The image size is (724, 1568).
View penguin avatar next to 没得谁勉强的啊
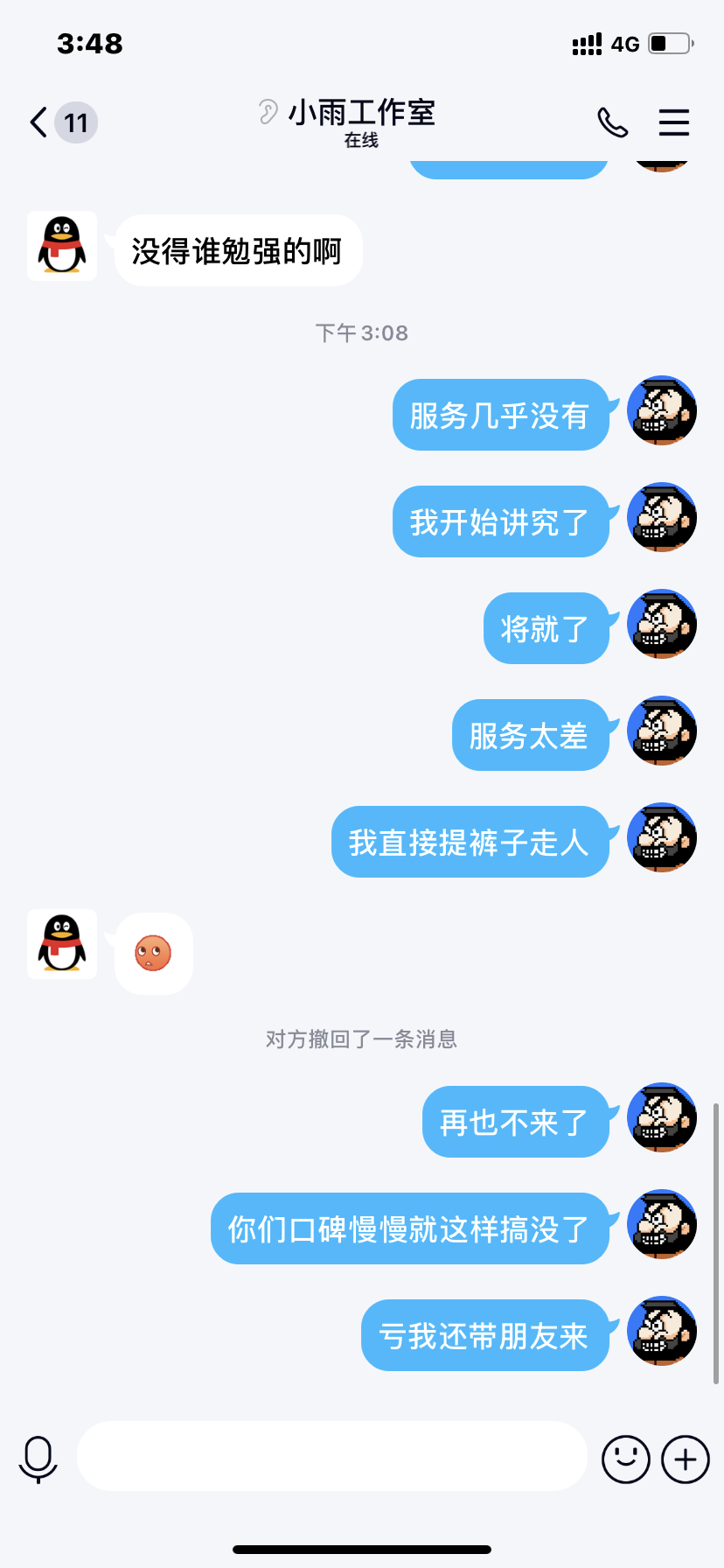[x=62, y=246]
